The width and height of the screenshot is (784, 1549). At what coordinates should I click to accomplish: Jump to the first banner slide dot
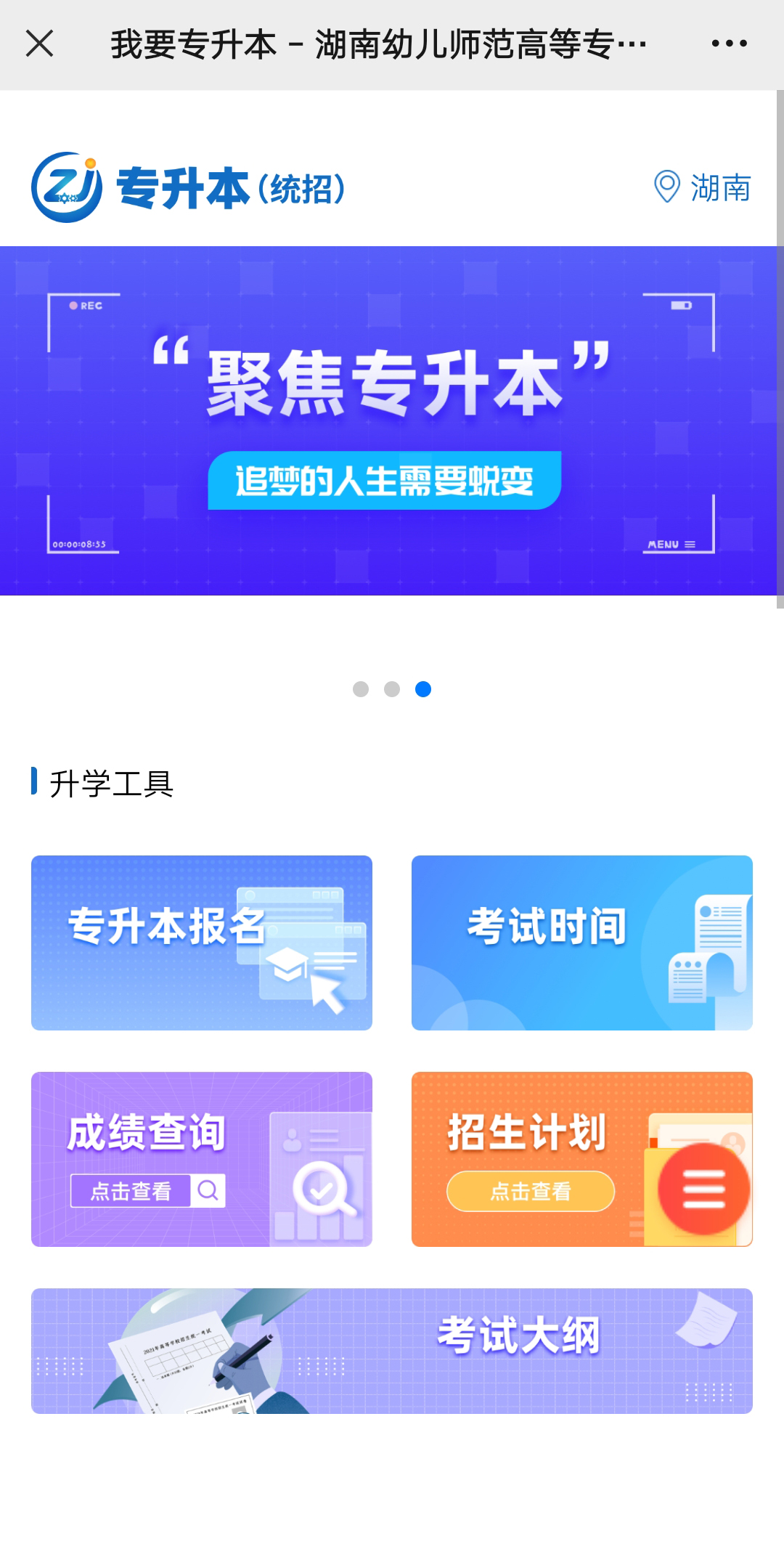coord(361,689)
